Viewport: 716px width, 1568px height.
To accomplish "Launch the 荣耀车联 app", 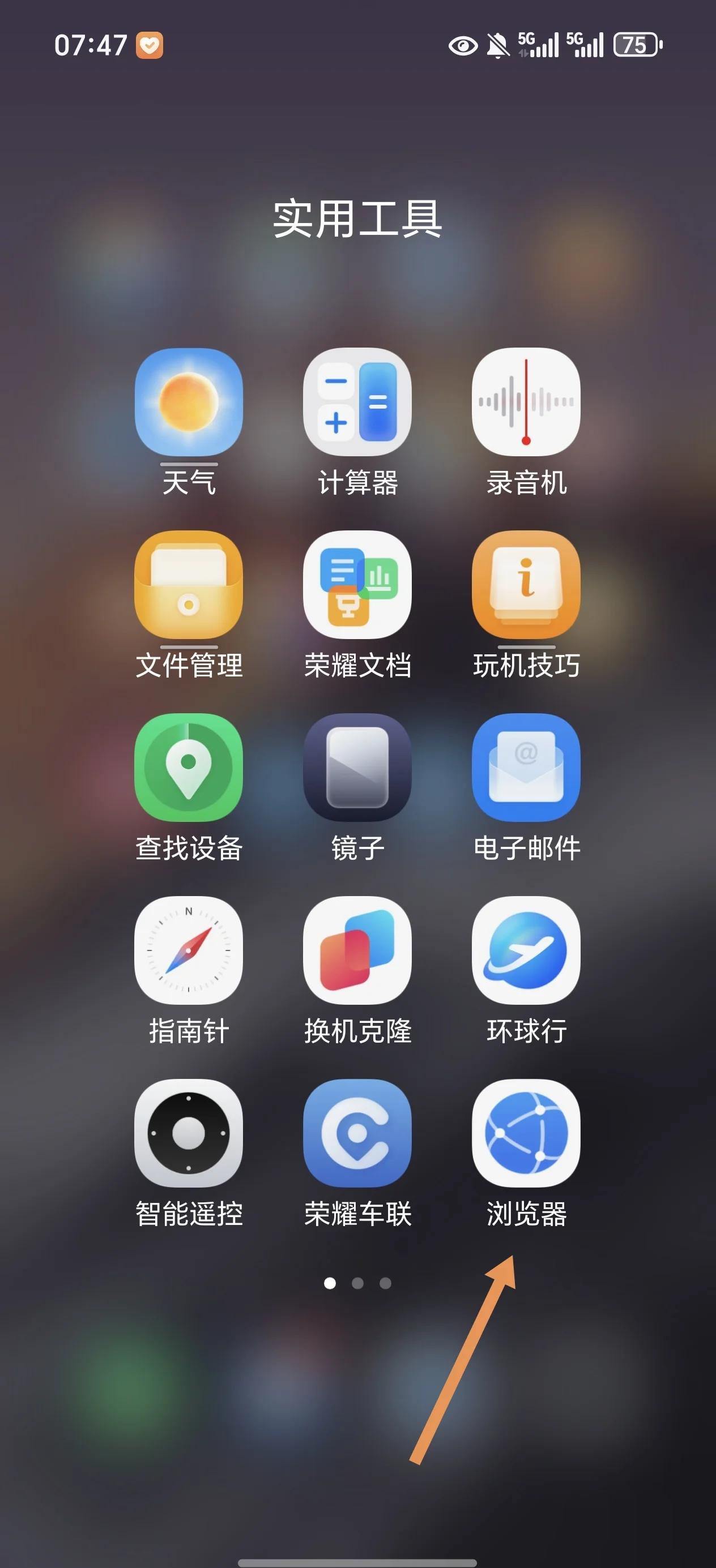I will point(357,1133).
